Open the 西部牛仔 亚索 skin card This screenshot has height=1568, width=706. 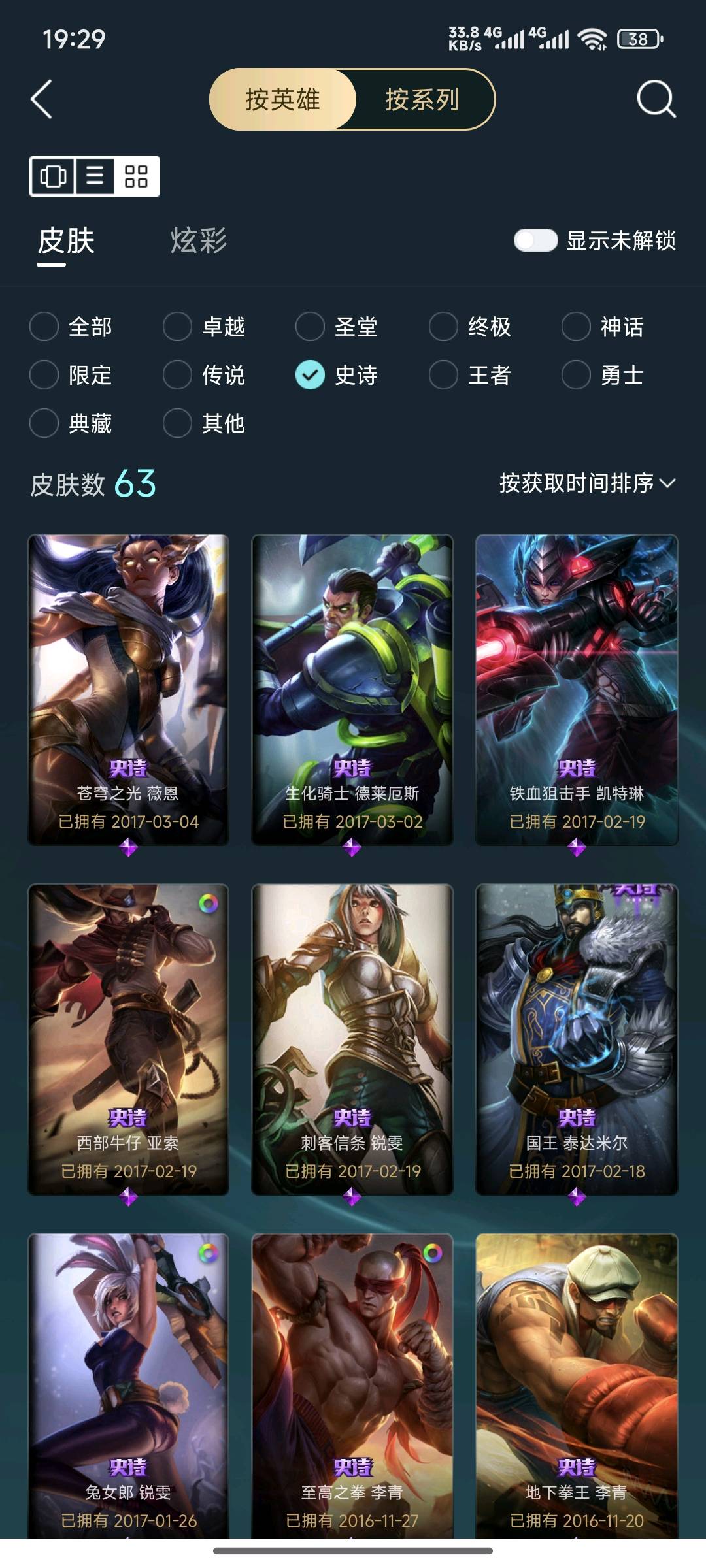tap(129, 1039)
